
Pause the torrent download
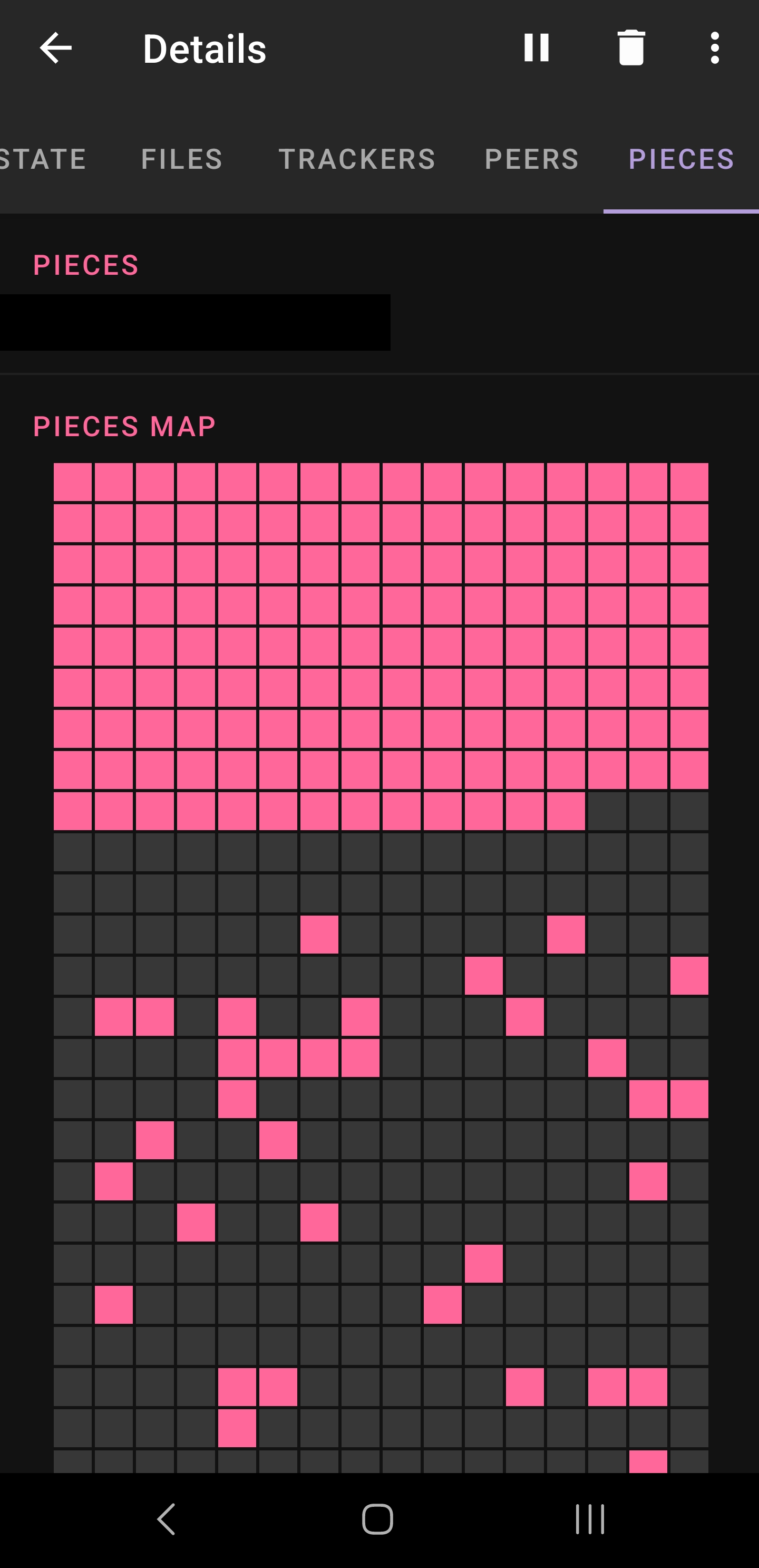pyautogui.click(x=537, y=48)
